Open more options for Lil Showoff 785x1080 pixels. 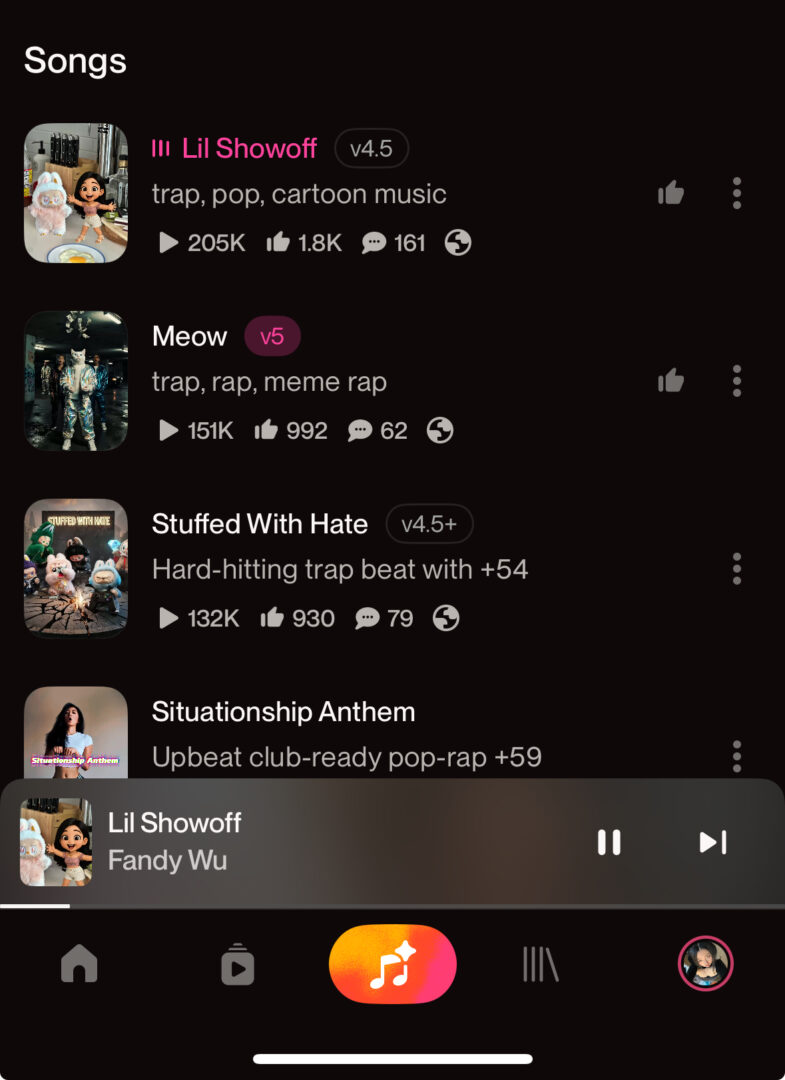click(737, 193)
